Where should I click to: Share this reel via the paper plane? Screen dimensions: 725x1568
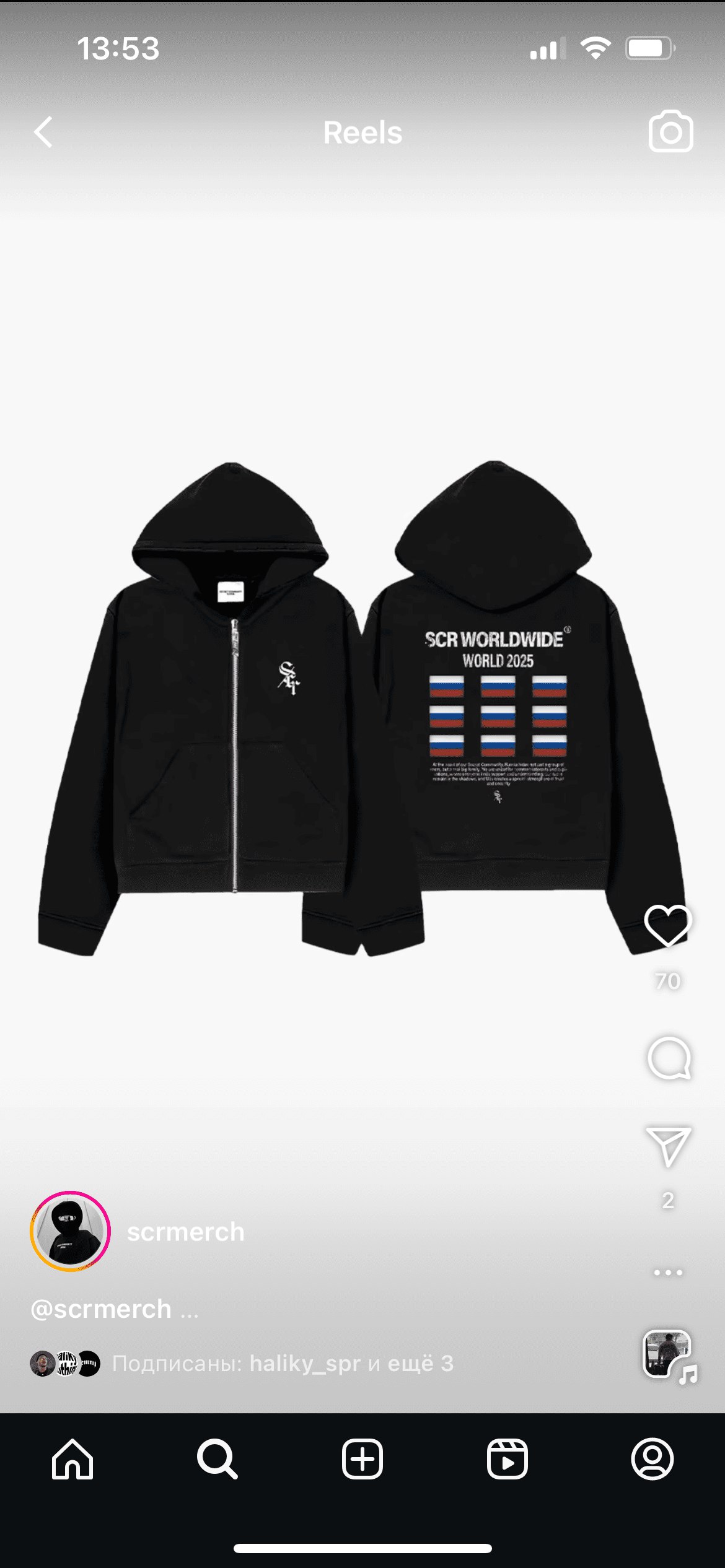tap(668, 1147)
